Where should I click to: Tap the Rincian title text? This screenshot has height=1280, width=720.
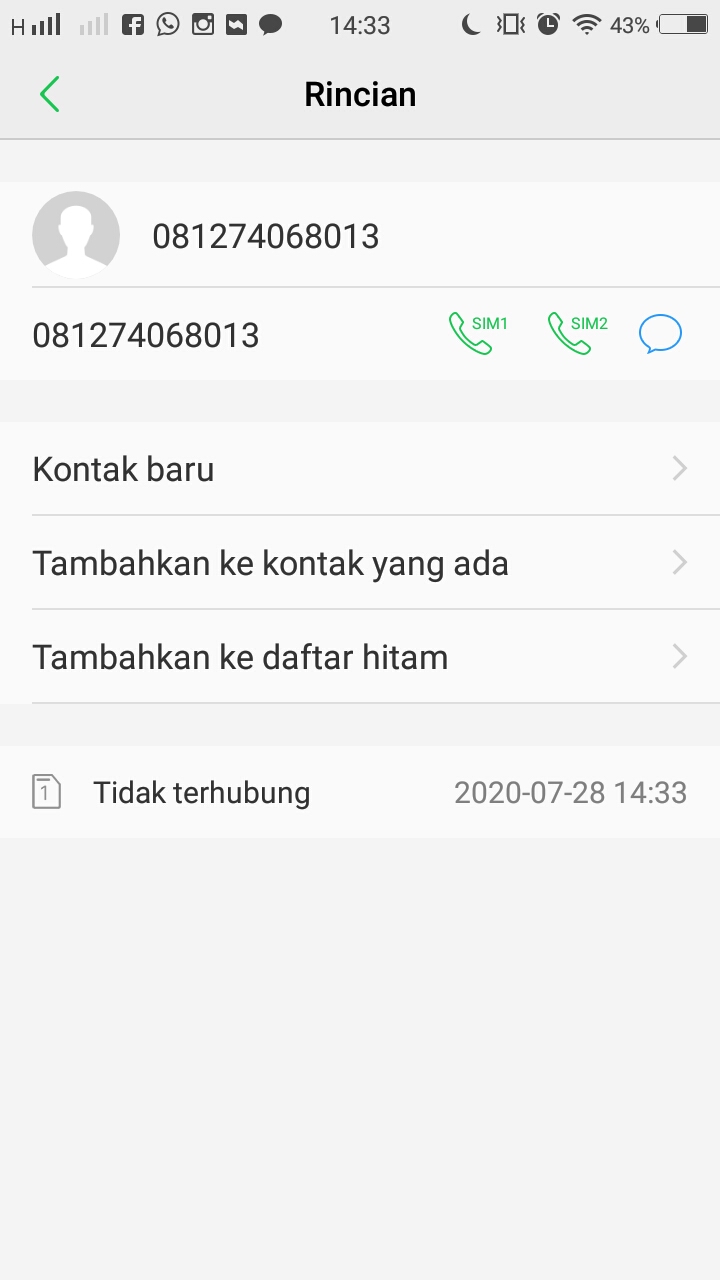360,93
